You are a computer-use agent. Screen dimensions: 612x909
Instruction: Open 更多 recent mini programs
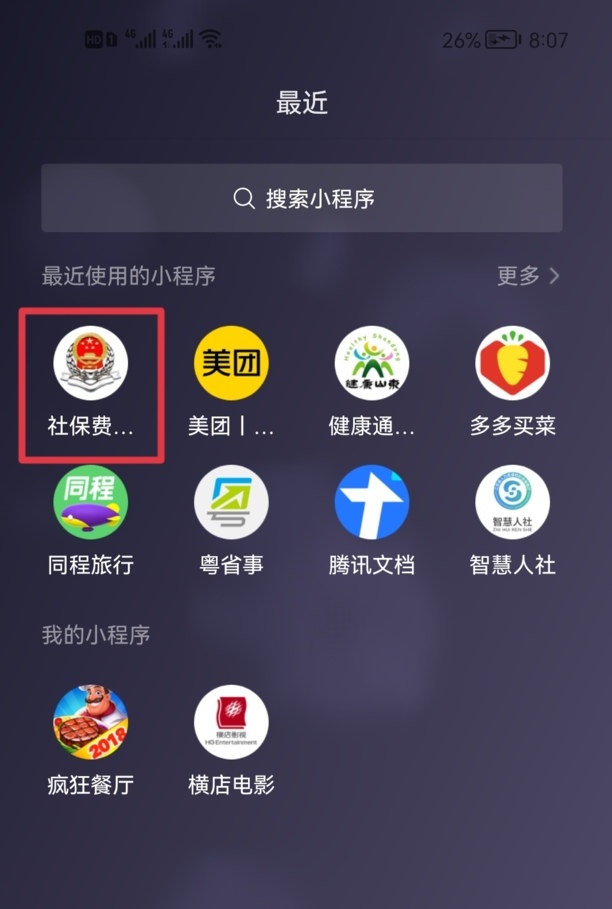coord(528,276)
